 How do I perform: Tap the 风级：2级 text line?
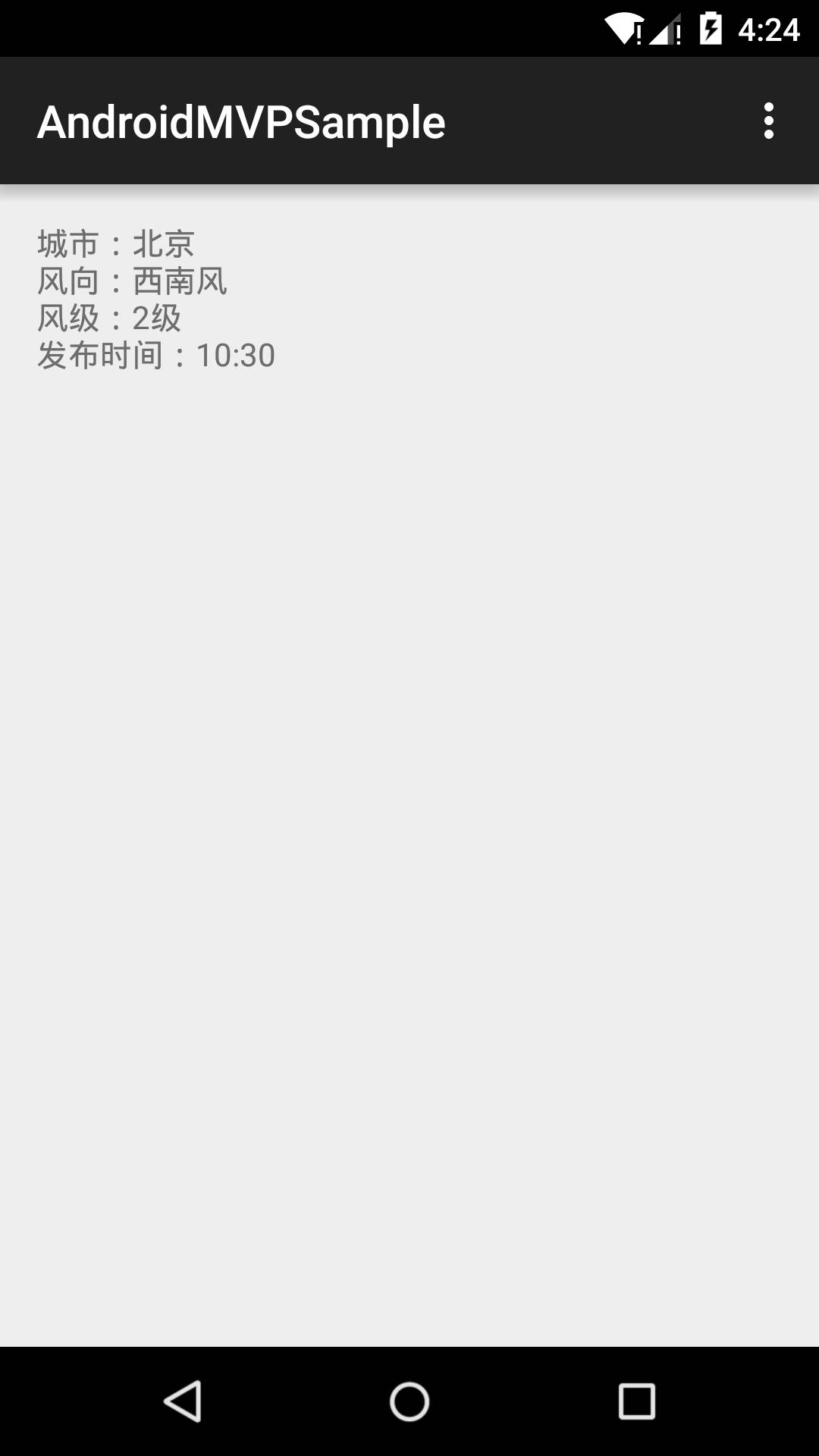108,318
